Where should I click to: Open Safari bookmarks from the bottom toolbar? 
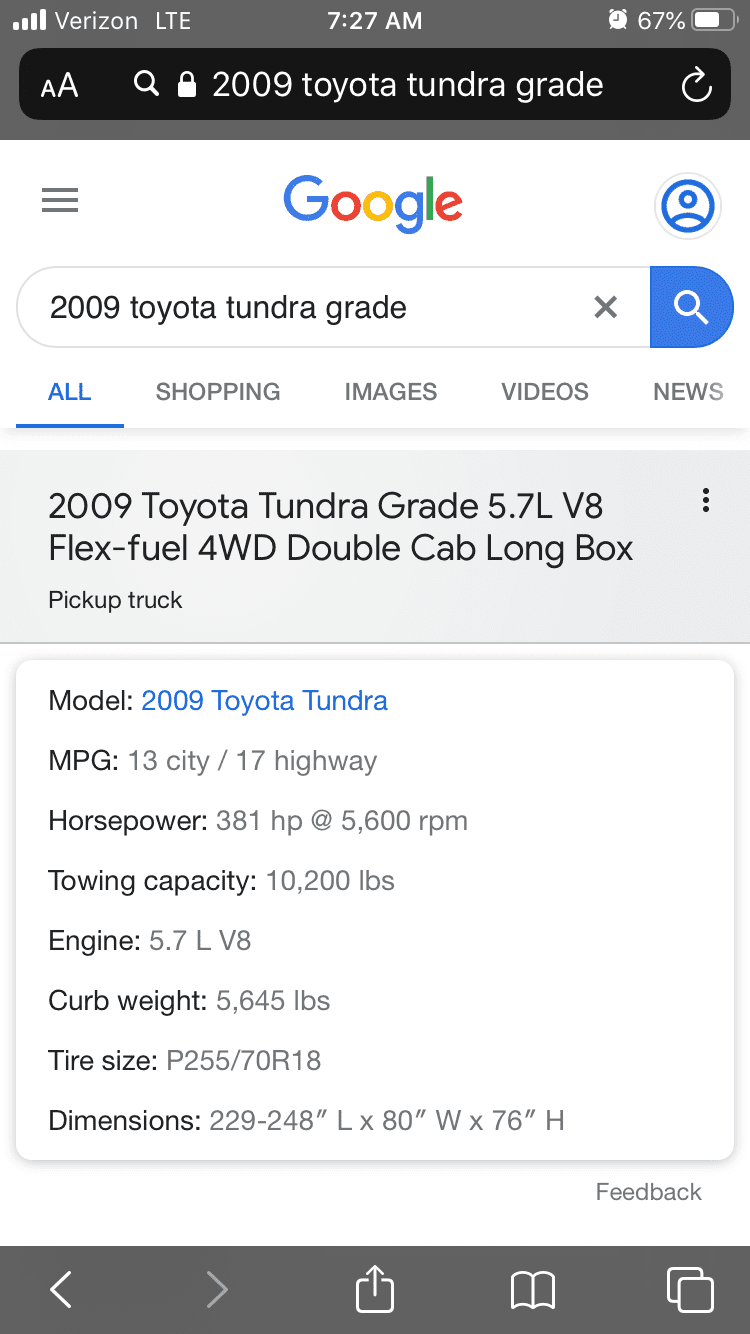[x=533, y=1290]
